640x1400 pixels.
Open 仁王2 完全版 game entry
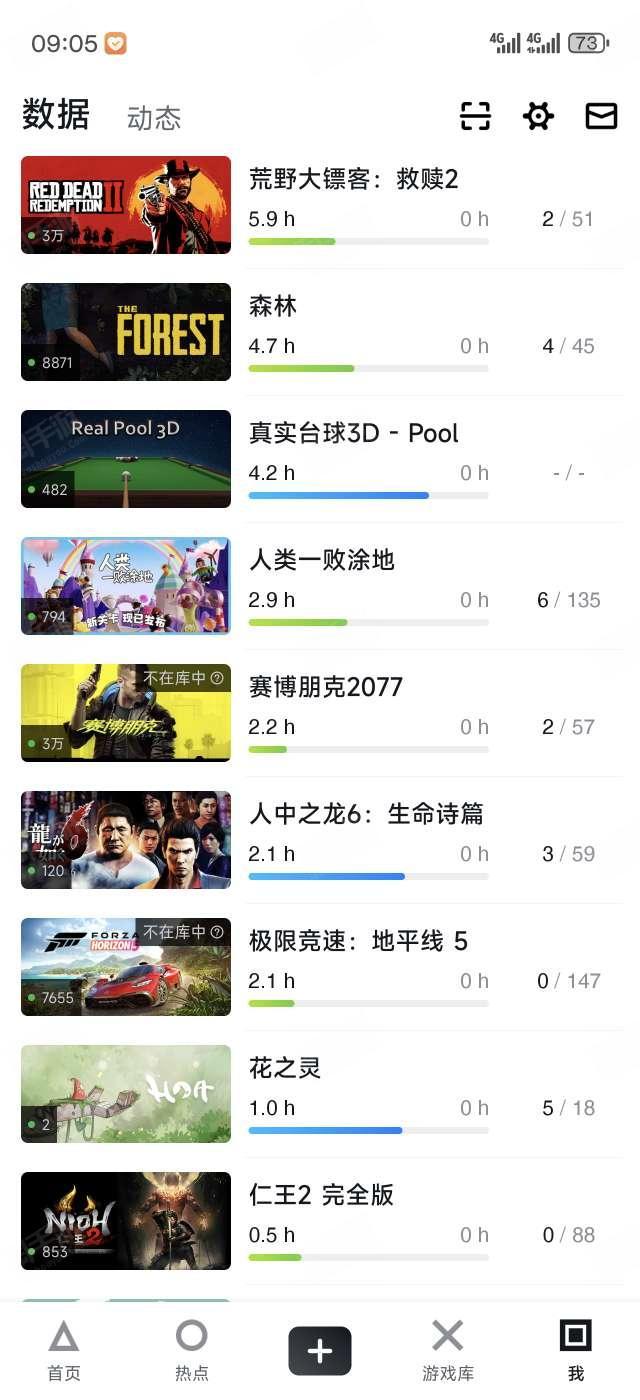tap(320, 1221)
